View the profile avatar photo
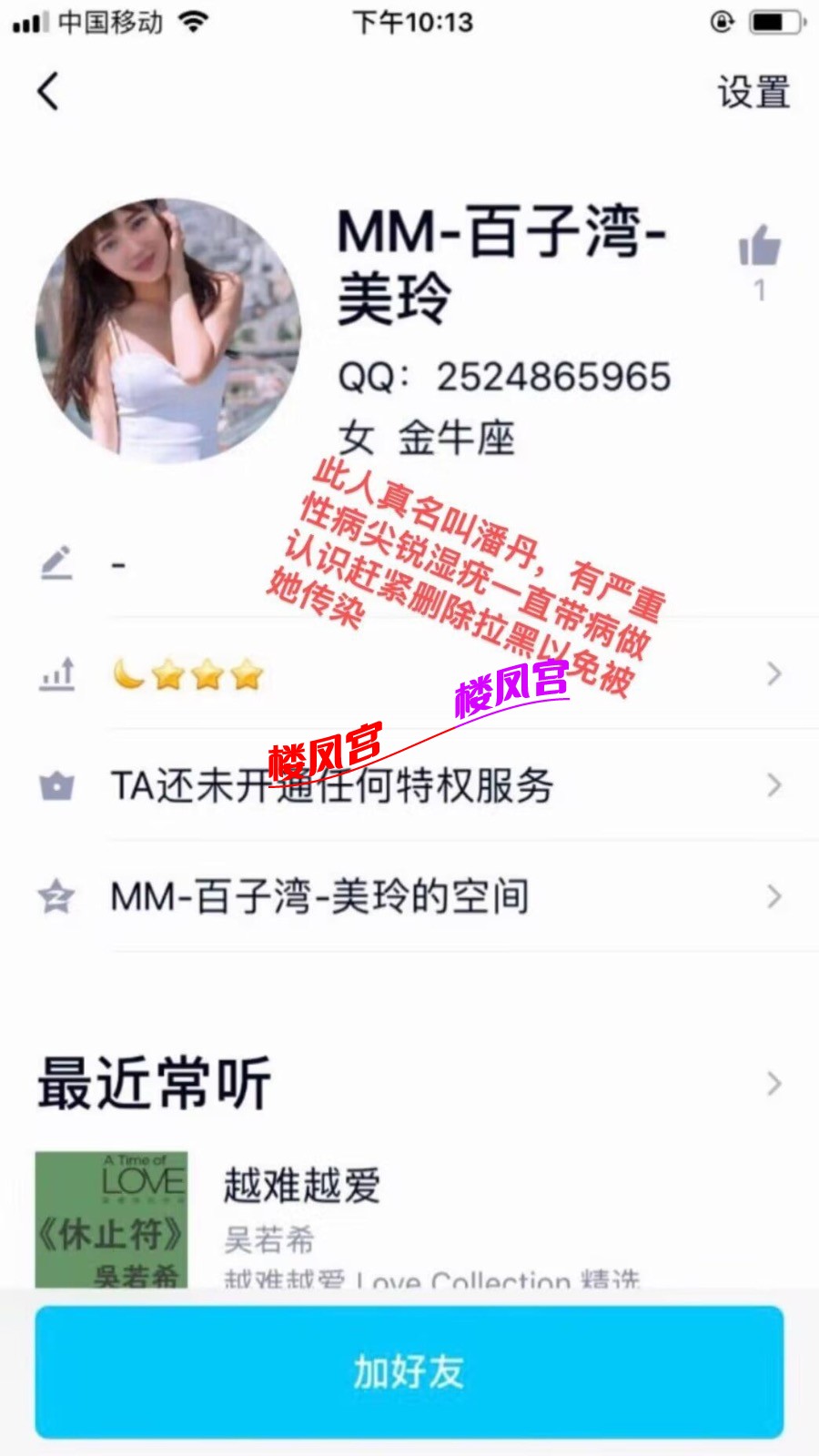This screenshot has width=819, height=1456. 168,330
